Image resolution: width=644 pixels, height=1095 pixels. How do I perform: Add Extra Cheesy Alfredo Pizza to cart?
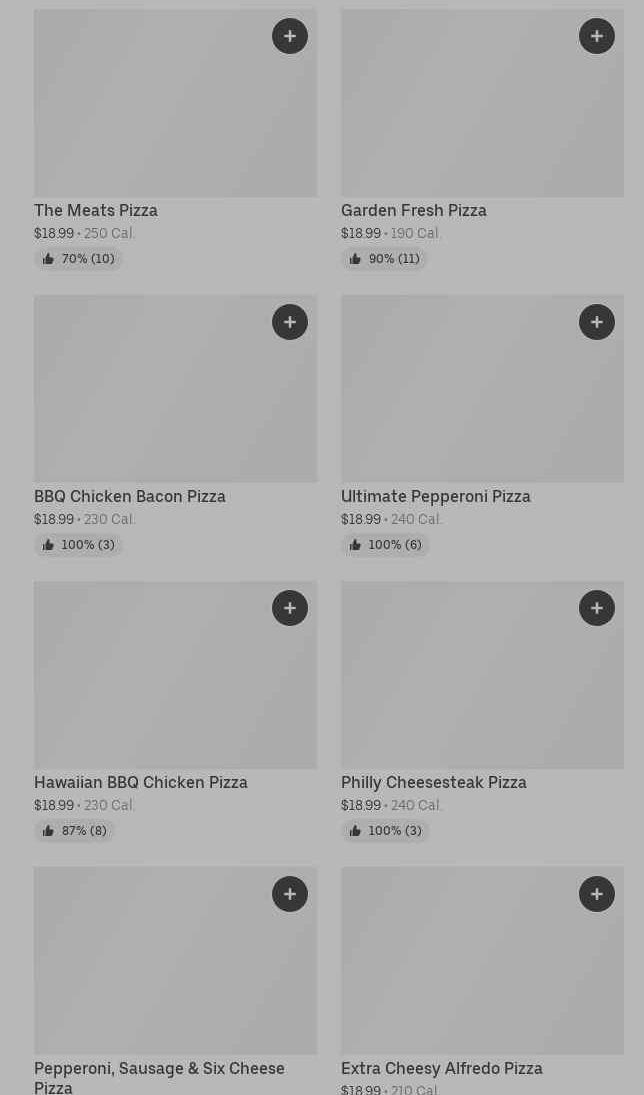[597, 894]
